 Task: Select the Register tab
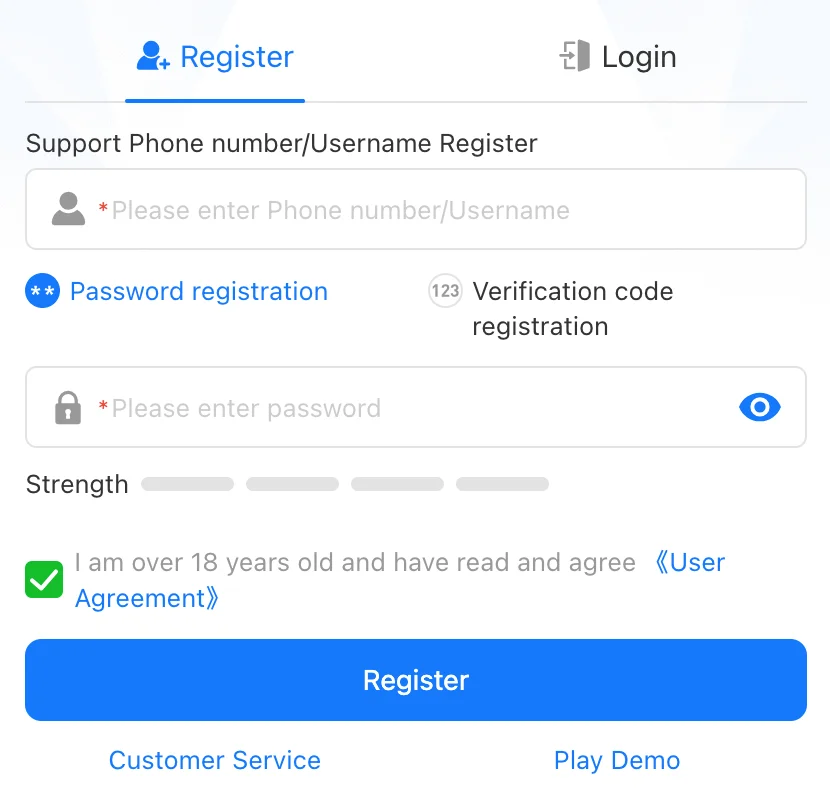tap(215, 57)
